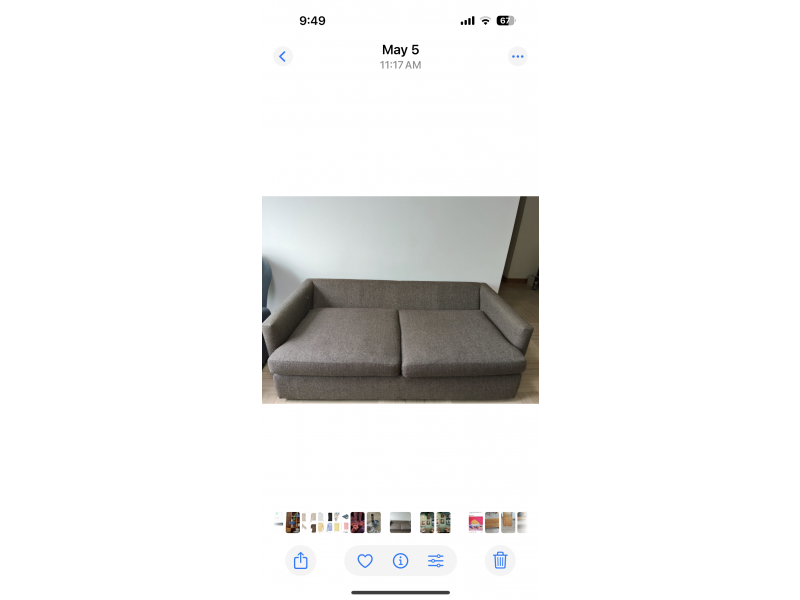Select the centered sofa thumbnail in filmstrip
Viewport: 800px width, 600px height.
(400, 522)
